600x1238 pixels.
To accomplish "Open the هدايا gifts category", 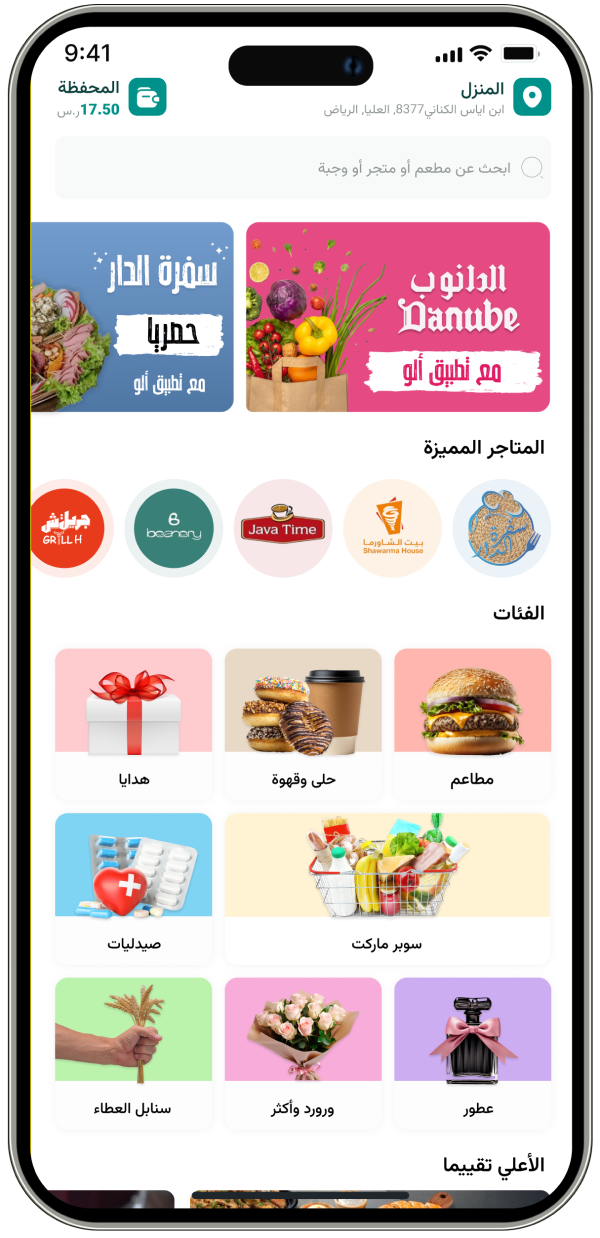I will [x=133, y=723].
